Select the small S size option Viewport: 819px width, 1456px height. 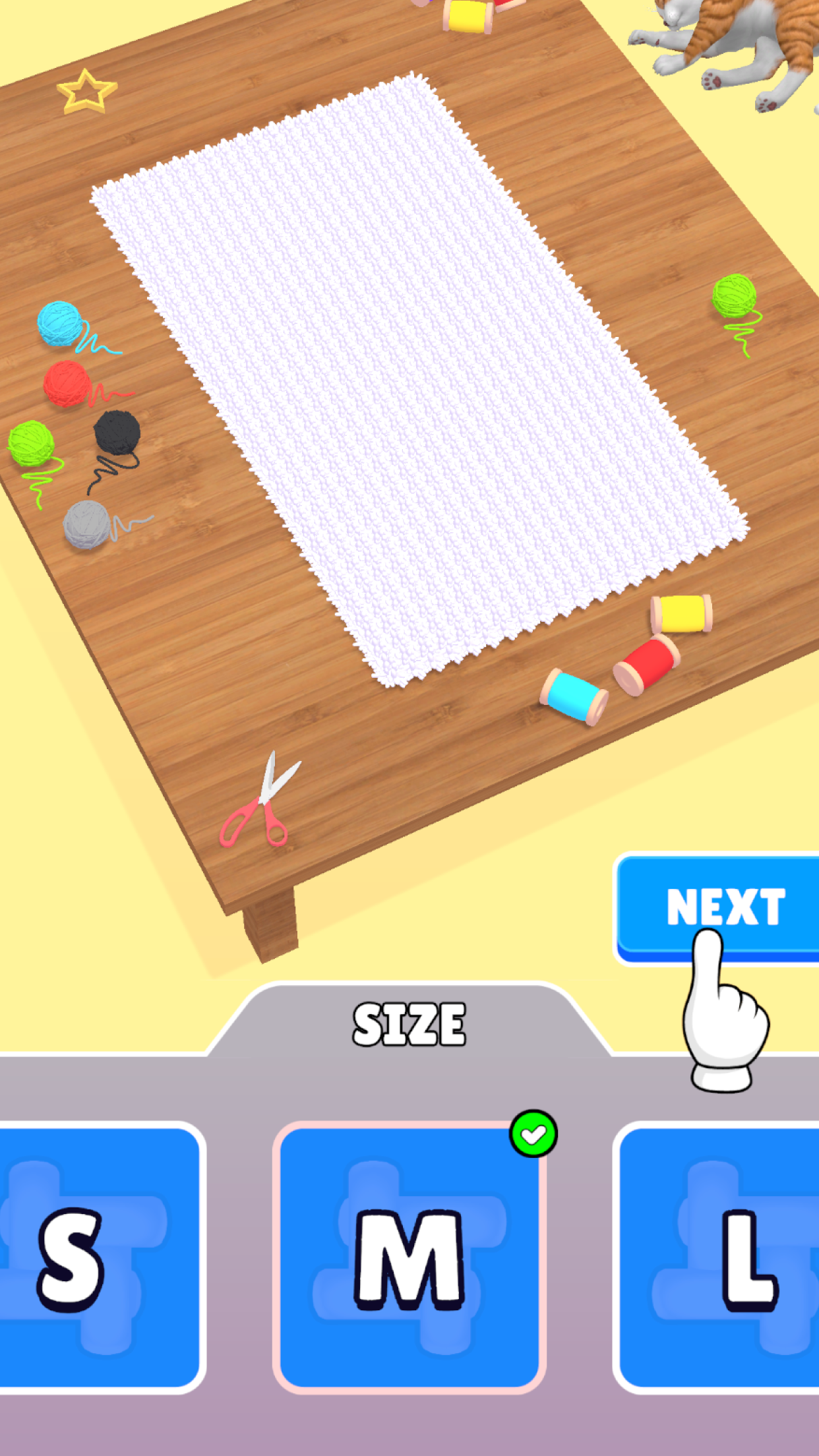[99, 1258]
